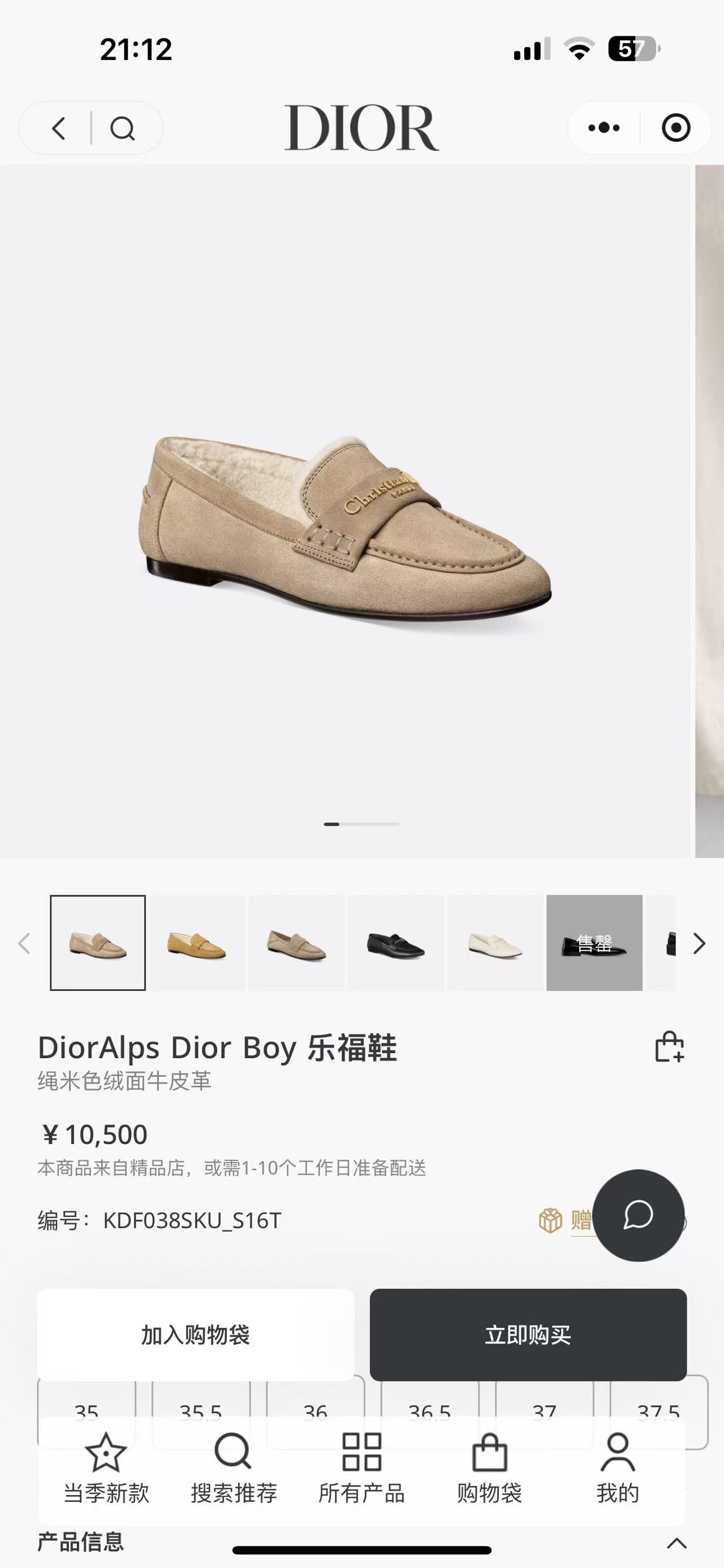Expand the next color arrow in thumbnail strip
The width and height of the screenshot is (724, 1568).
[700, 943]
